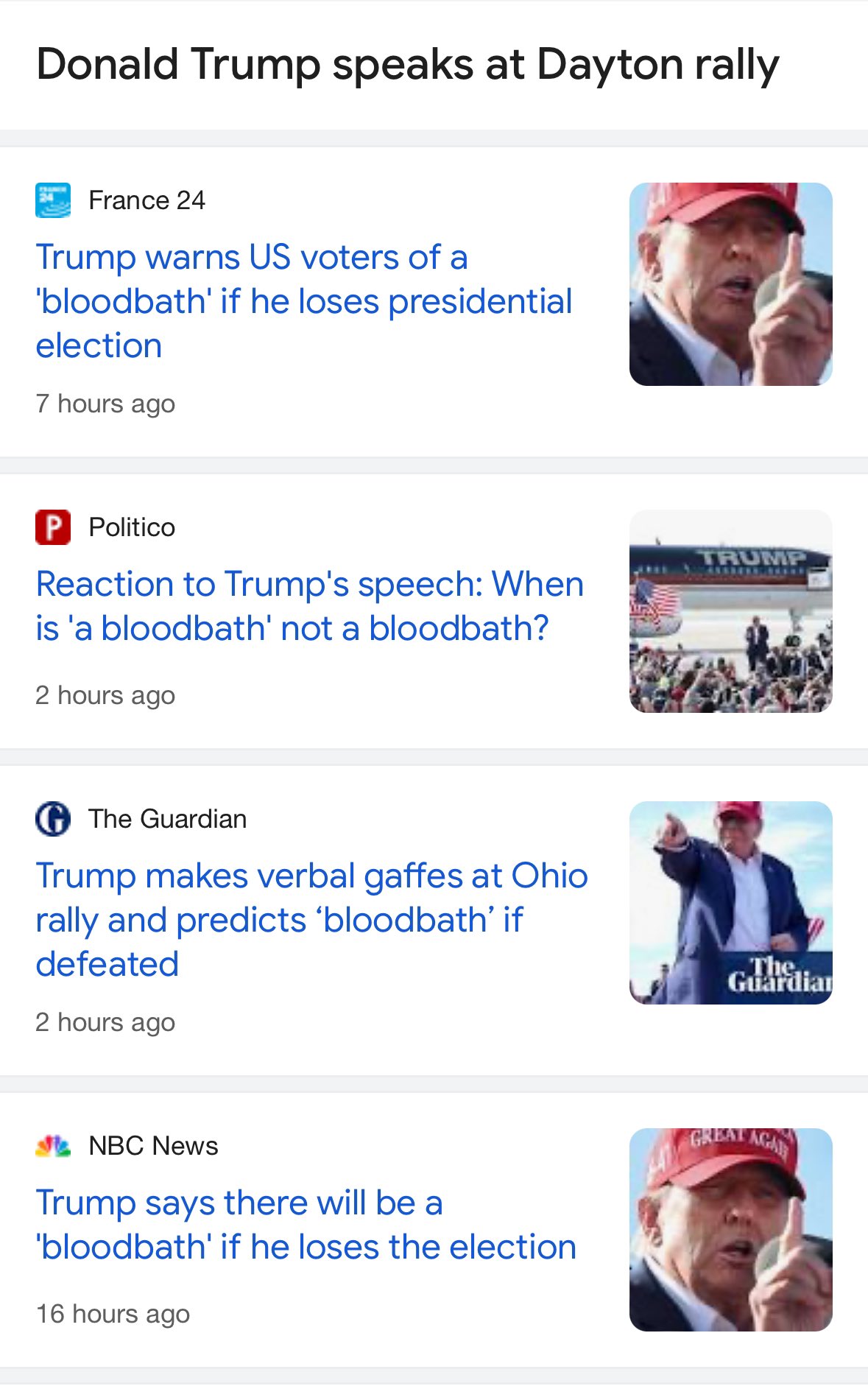This screenshot has height=1386, width=868.
Task: Select The Guardian article image
Action: [730, 903]
